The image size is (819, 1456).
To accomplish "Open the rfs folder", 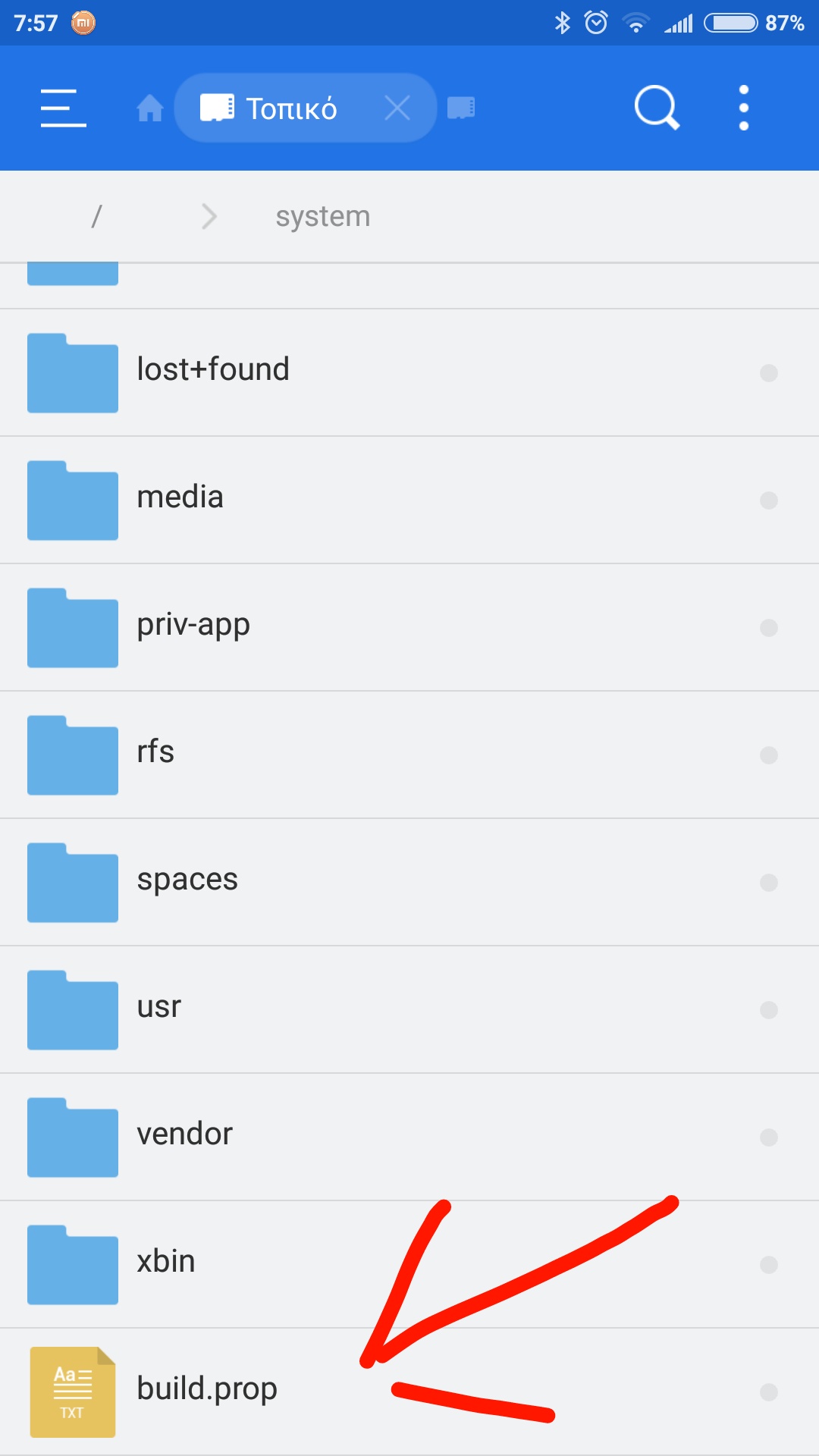I will coord(155,752).
